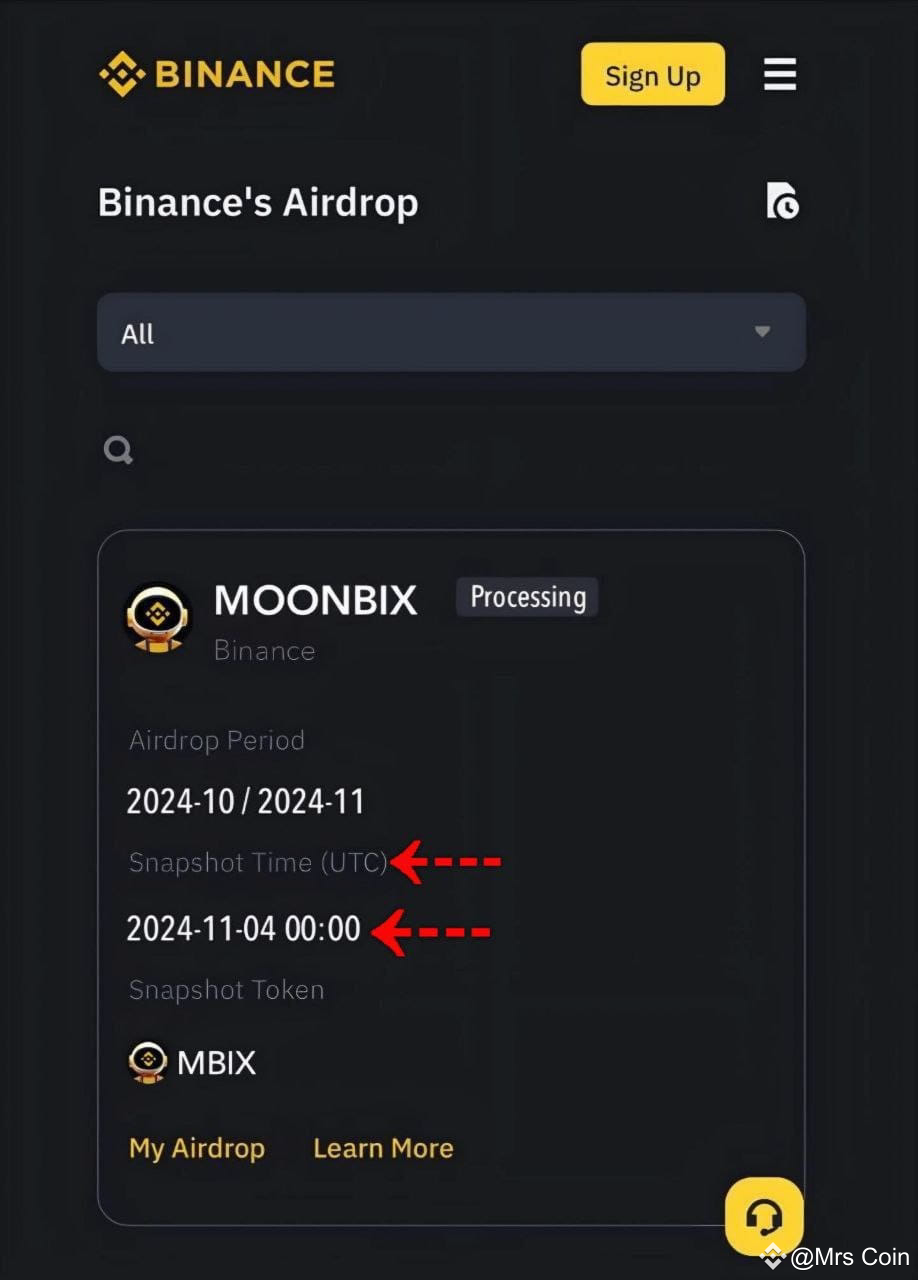The height and width of the screenshot is (1280, 918).
Task: Select the MBIX snapshot token icon
Action: pyautogui.click(x=146, y=1062)
